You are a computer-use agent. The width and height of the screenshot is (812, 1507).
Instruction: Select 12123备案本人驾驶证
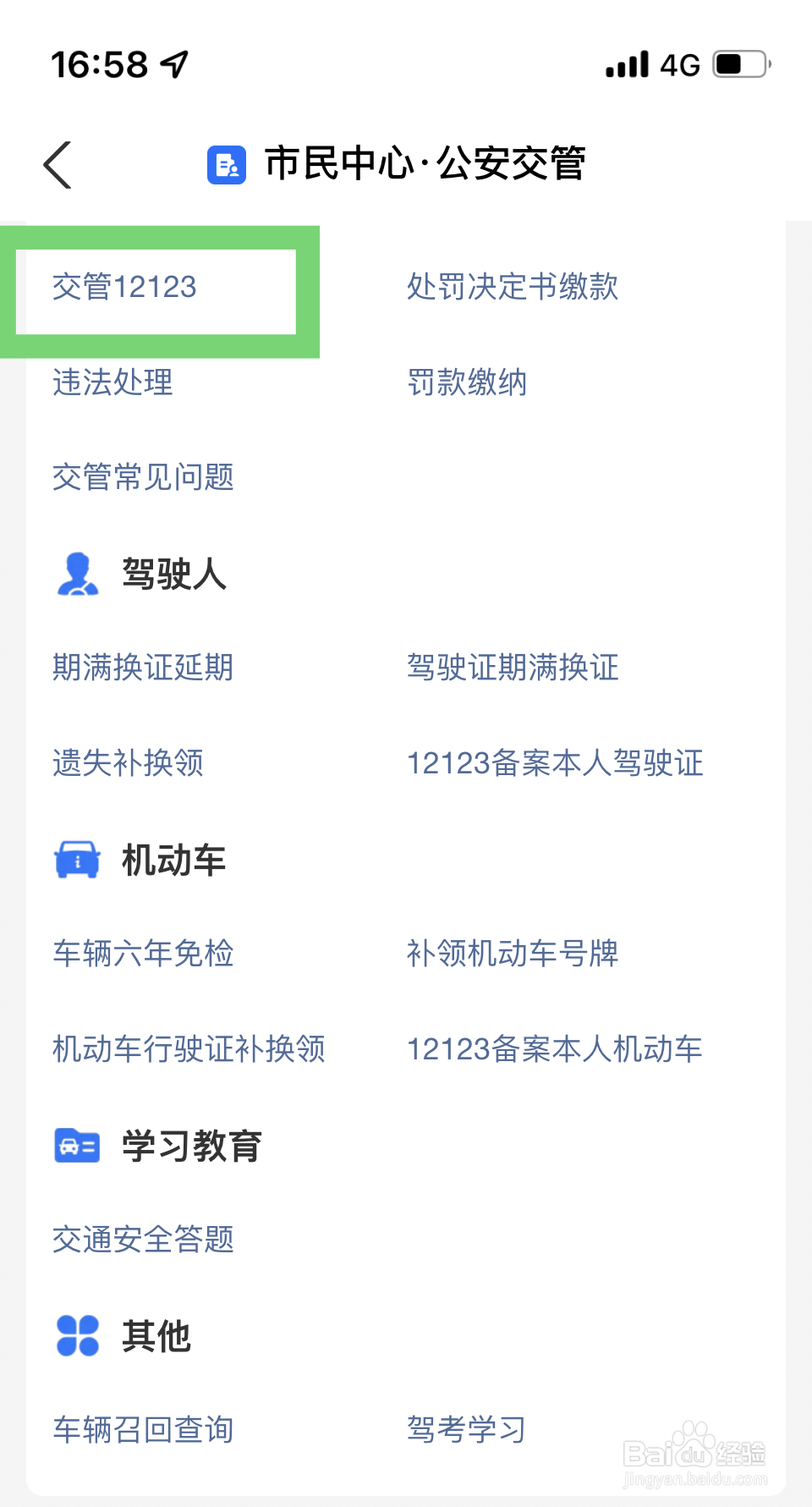554,764
